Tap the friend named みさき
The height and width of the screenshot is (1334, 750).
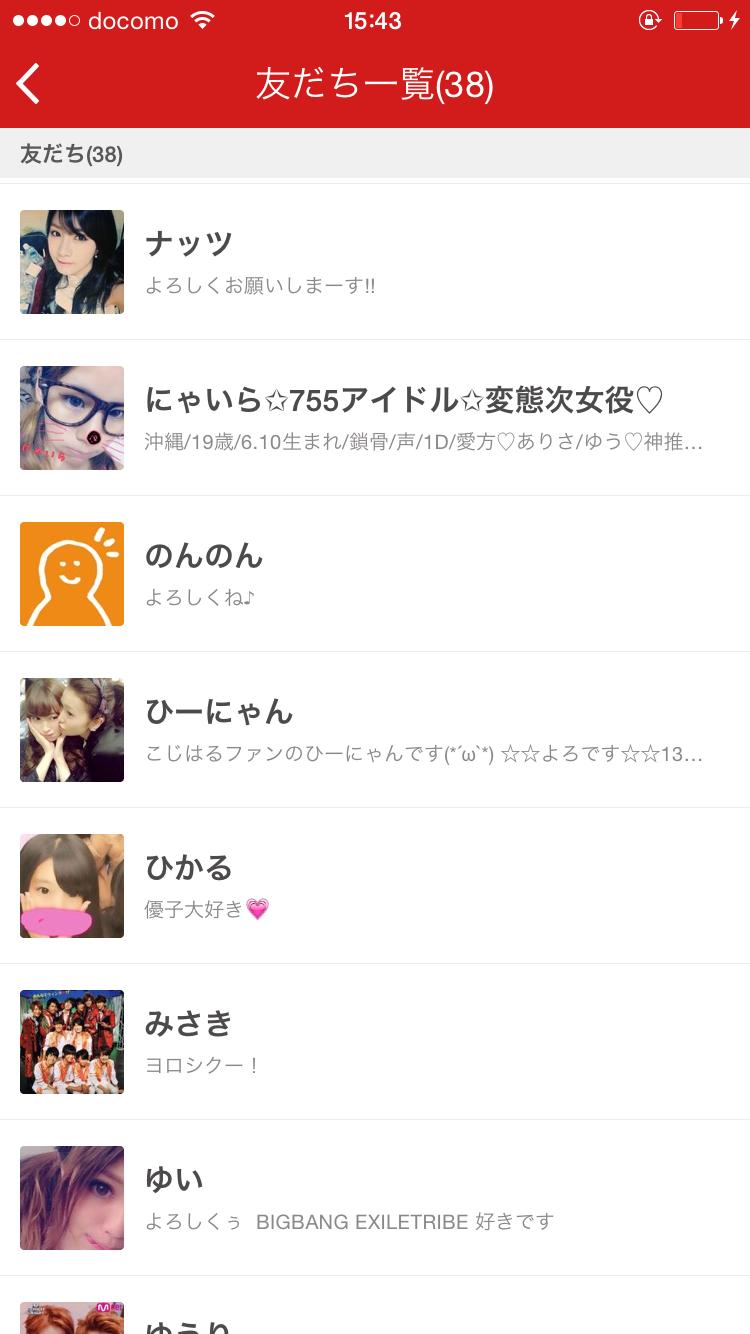(x=375, y=1042)
